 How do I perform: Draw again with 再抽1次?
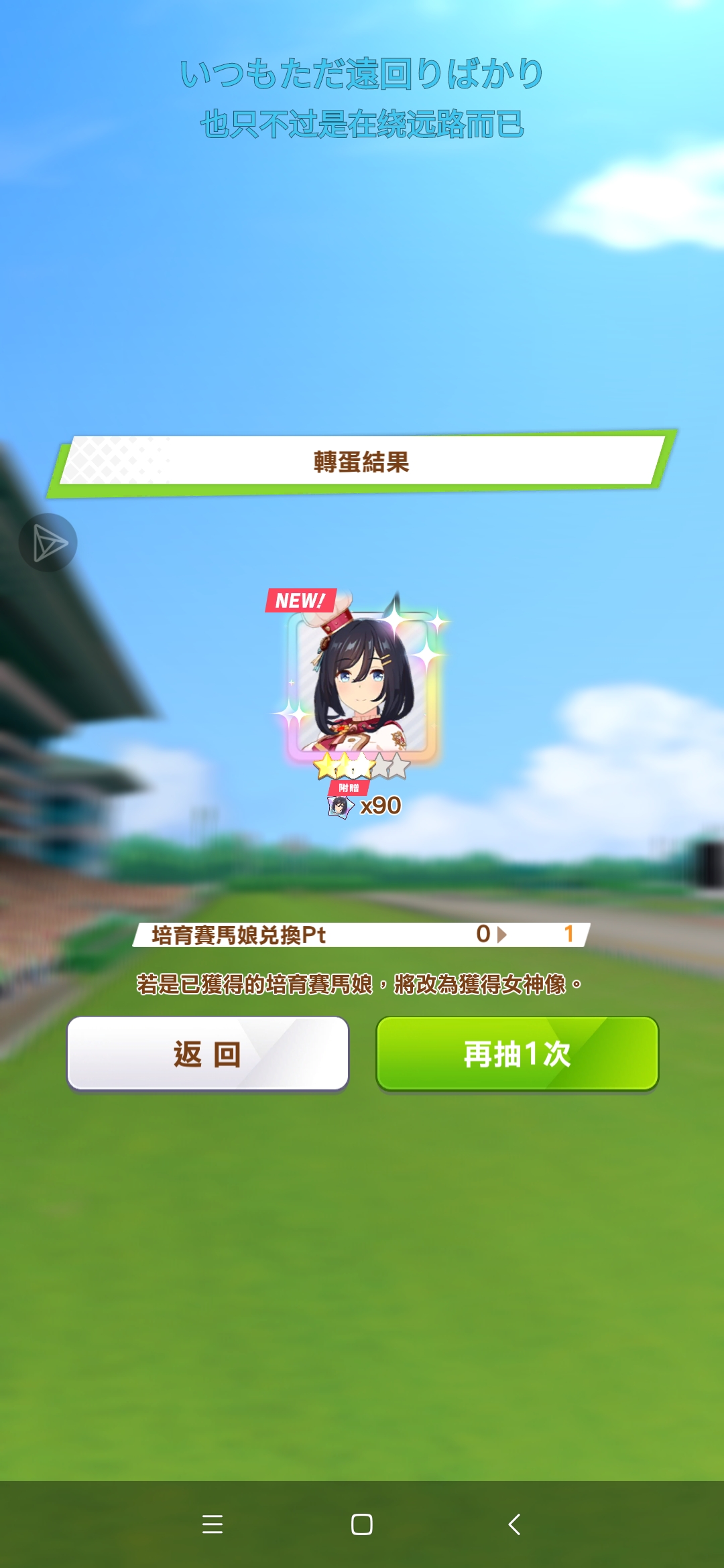[x=517, y=1053]
